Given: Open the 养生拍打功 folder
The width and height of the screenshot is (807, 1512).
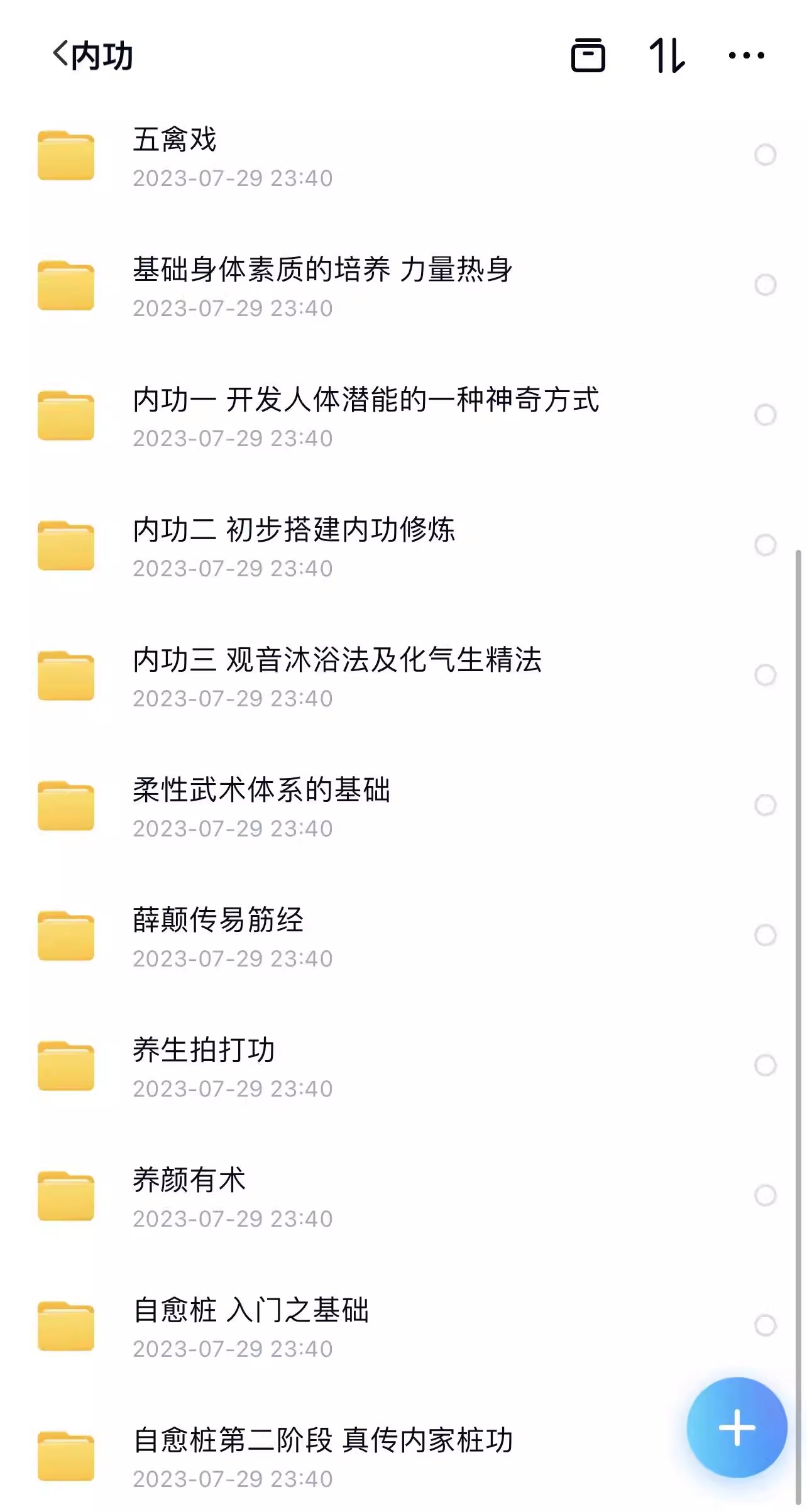Looking at the screenshot, I should 403,1066.
